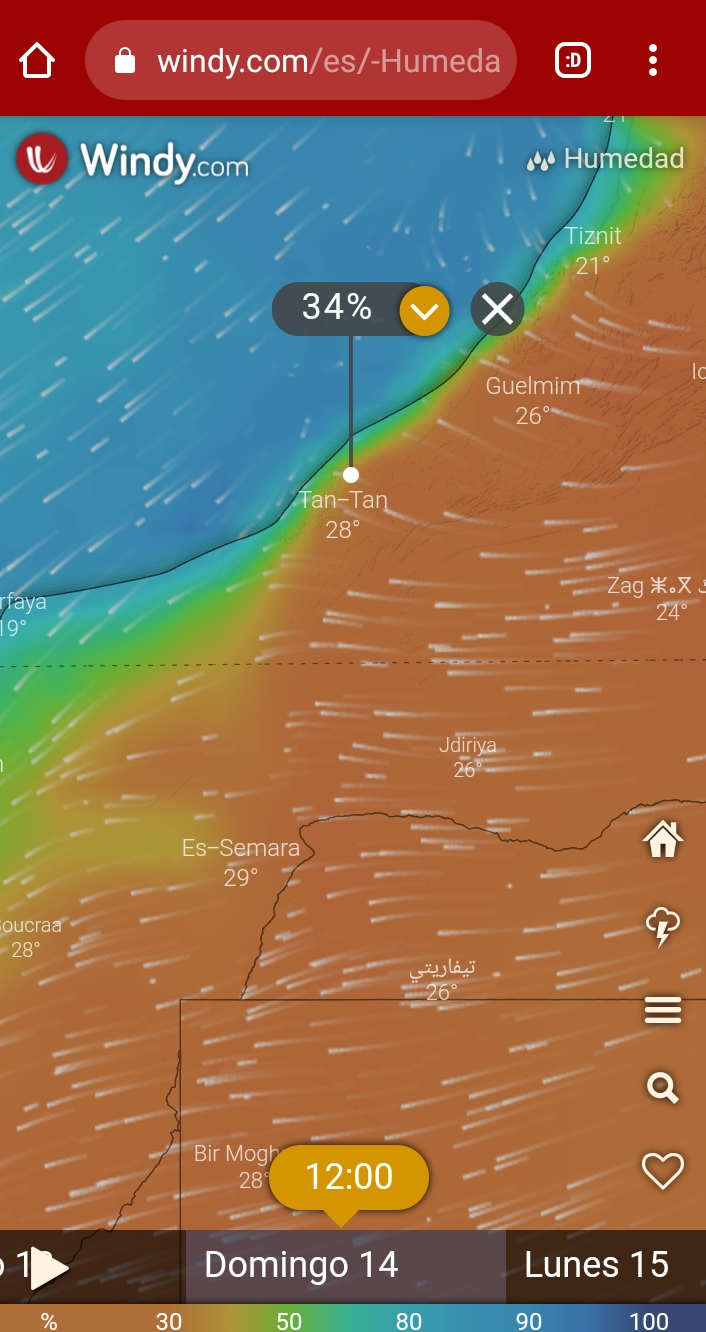Viewport: 706px width, 1332px height.
Task: Open the browser tab switcher
Action: pyautogui.click(x=573, y=61)
